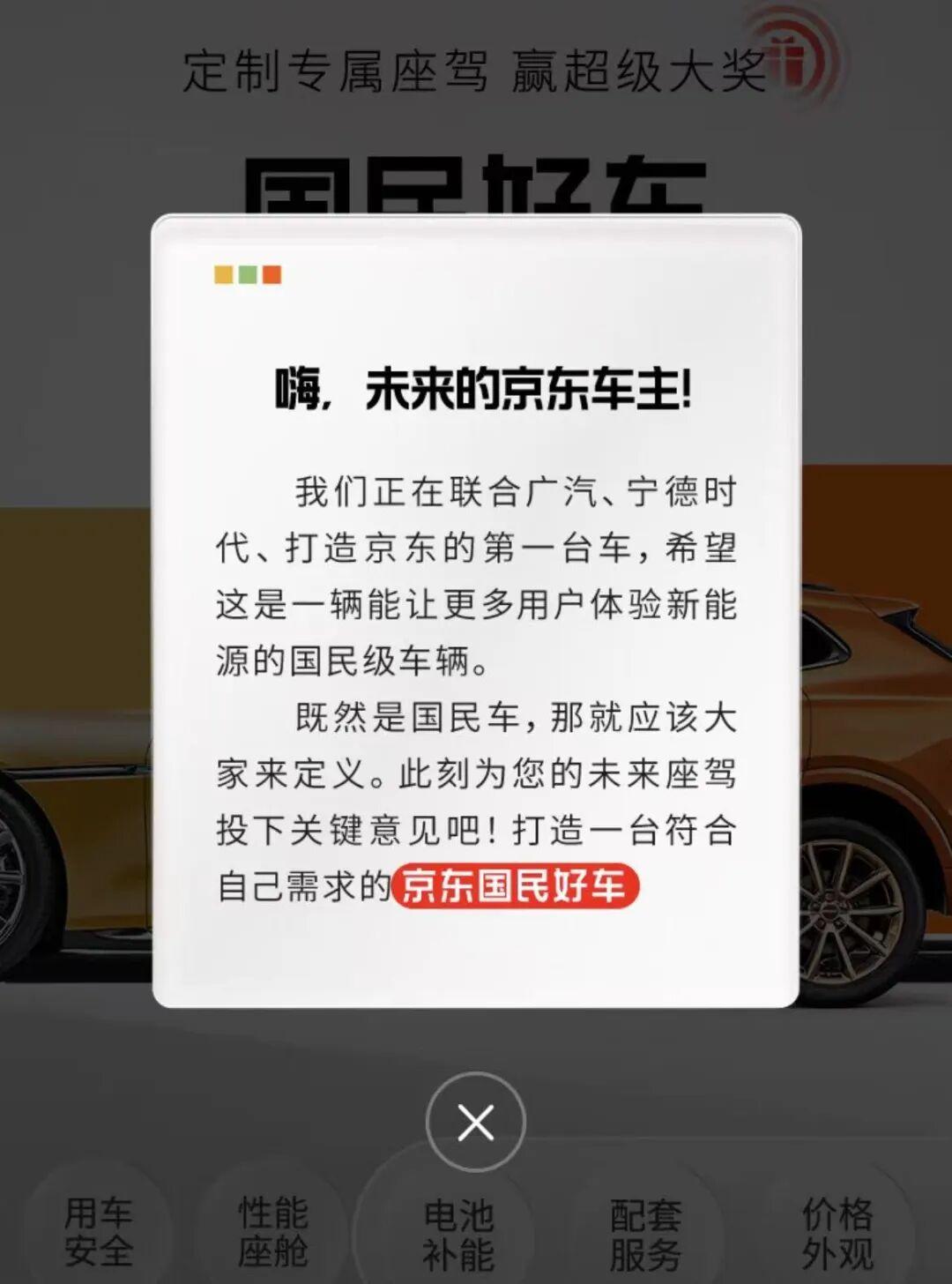Dismiss the welcome dialog with the X button

coord(475,1123)
